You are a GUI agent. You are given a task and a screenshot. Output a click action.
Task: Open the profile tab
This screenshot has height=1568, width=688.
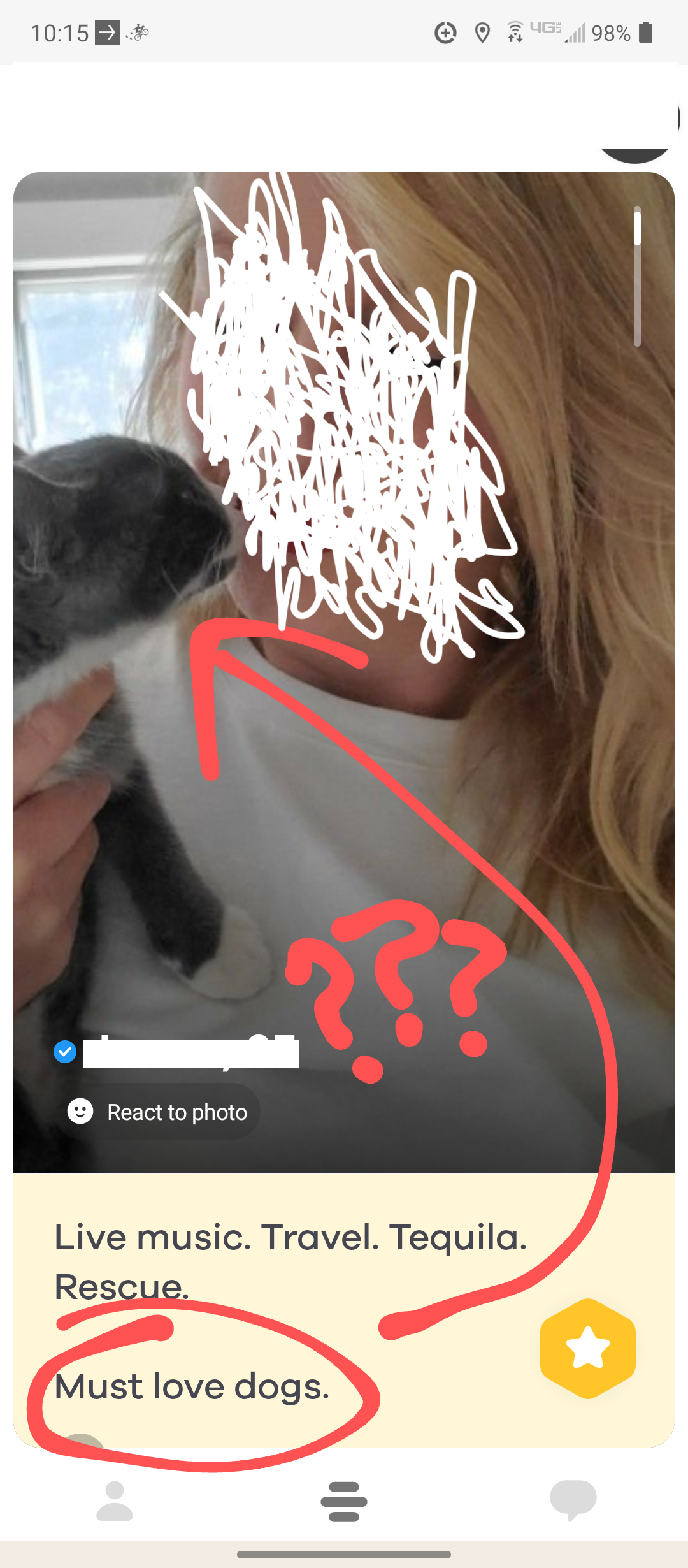pos(115,1501)
